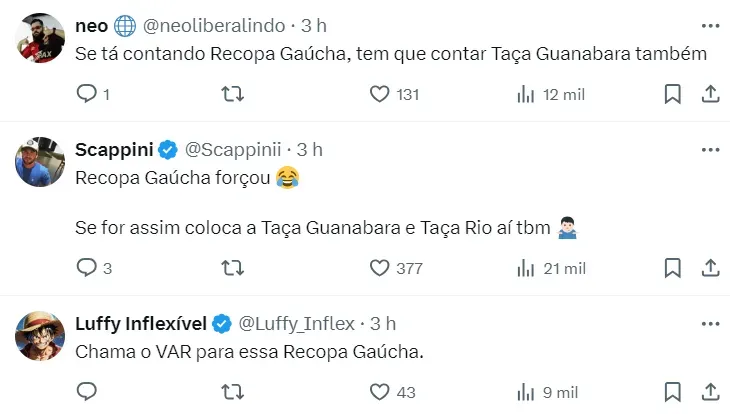Open Scappini's profile picture
This screenshot has height=414, width=730.
[40, 162]
